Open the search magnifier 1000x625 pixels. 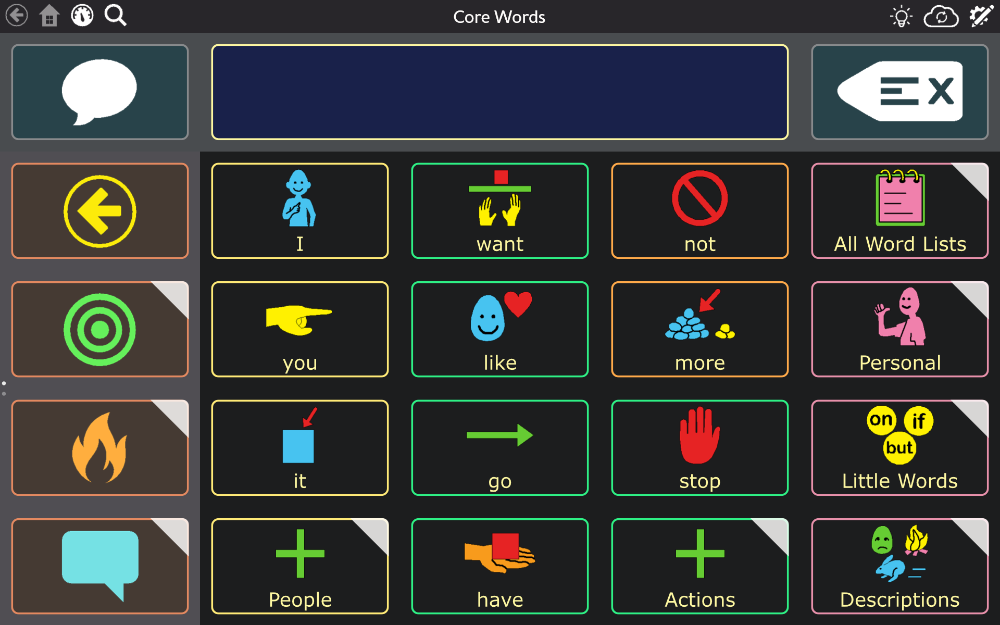[x=116, y=16]
